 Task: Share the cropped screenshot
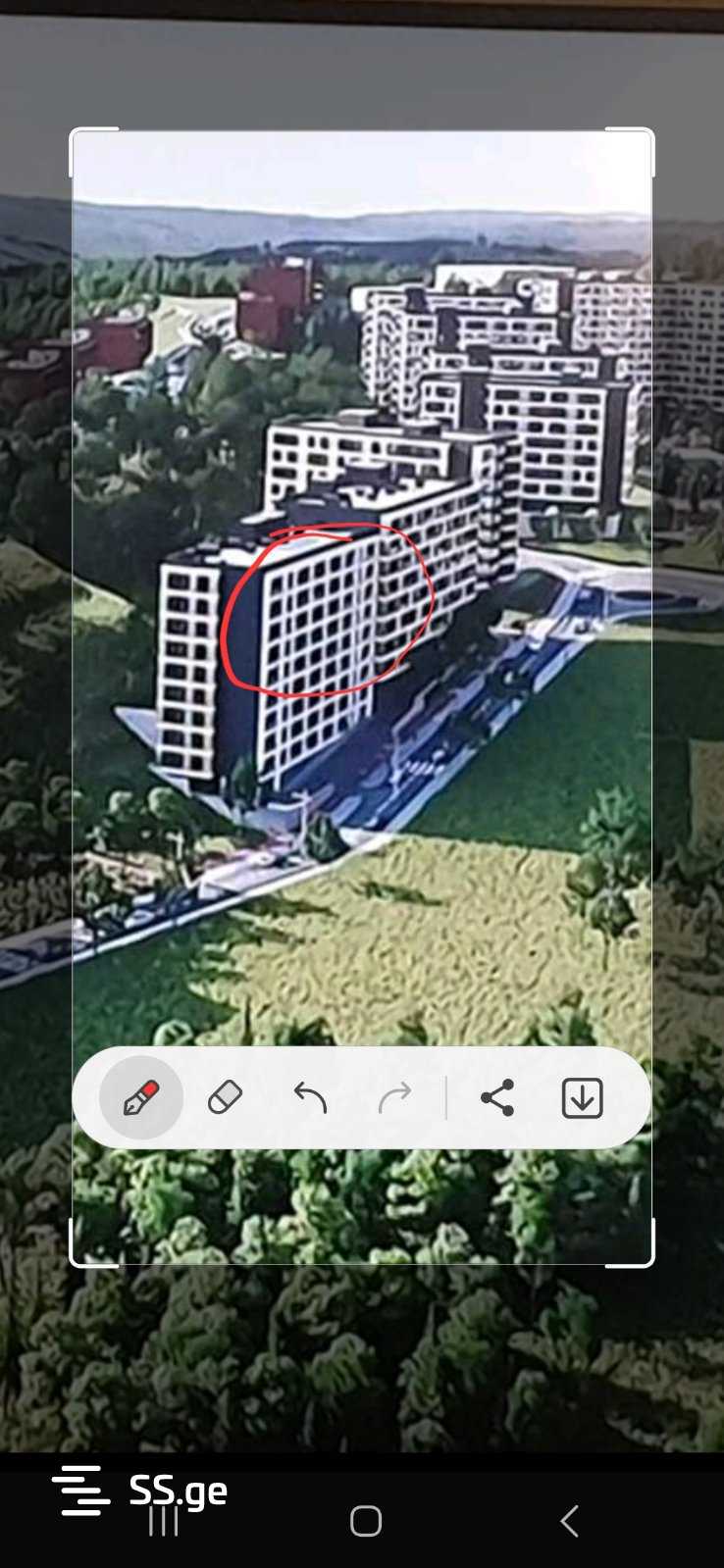tap(497, 1097)
